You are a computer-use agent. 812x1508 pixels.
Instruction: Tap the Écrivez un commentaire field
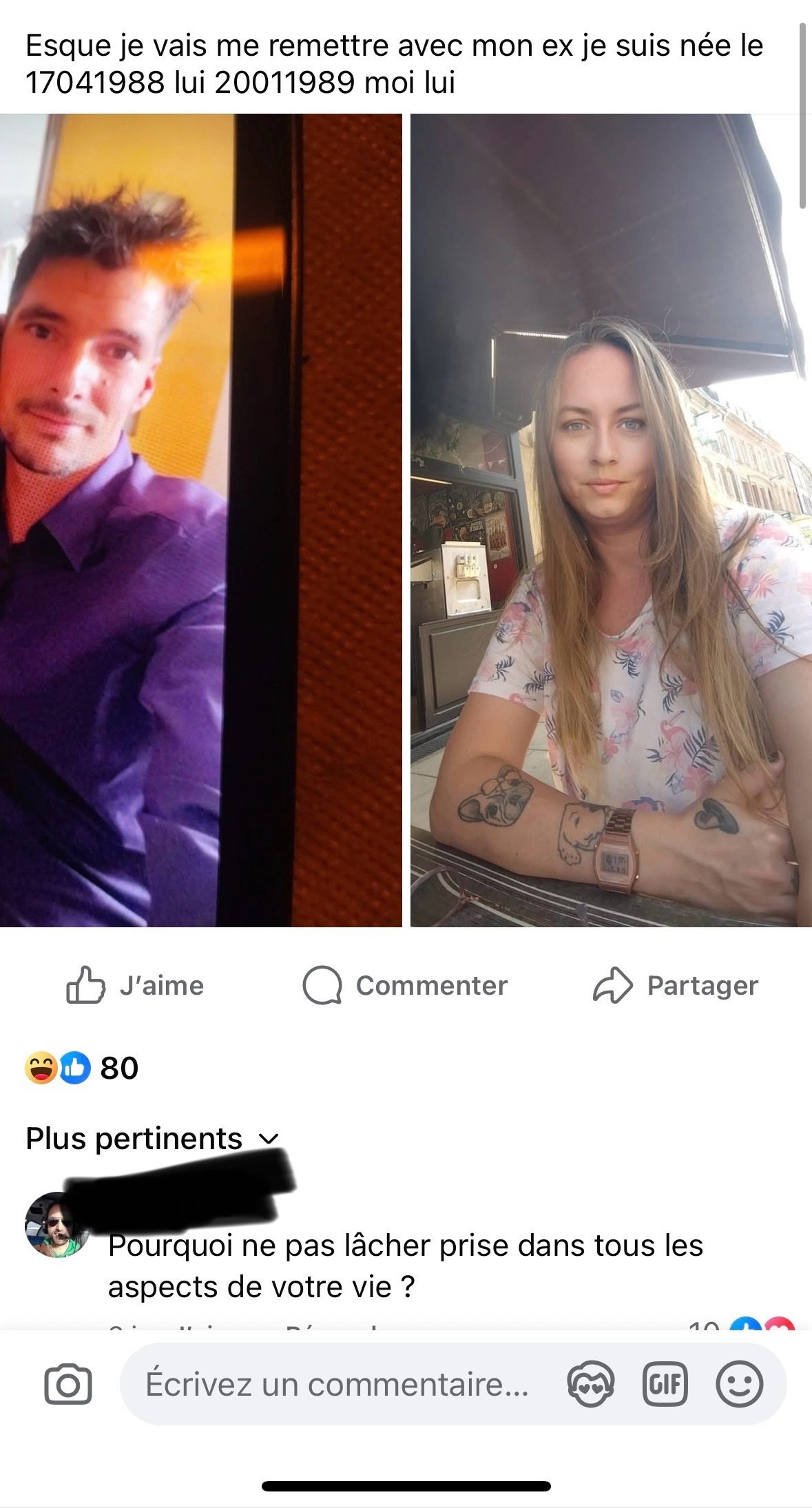tap(337, 1384)
